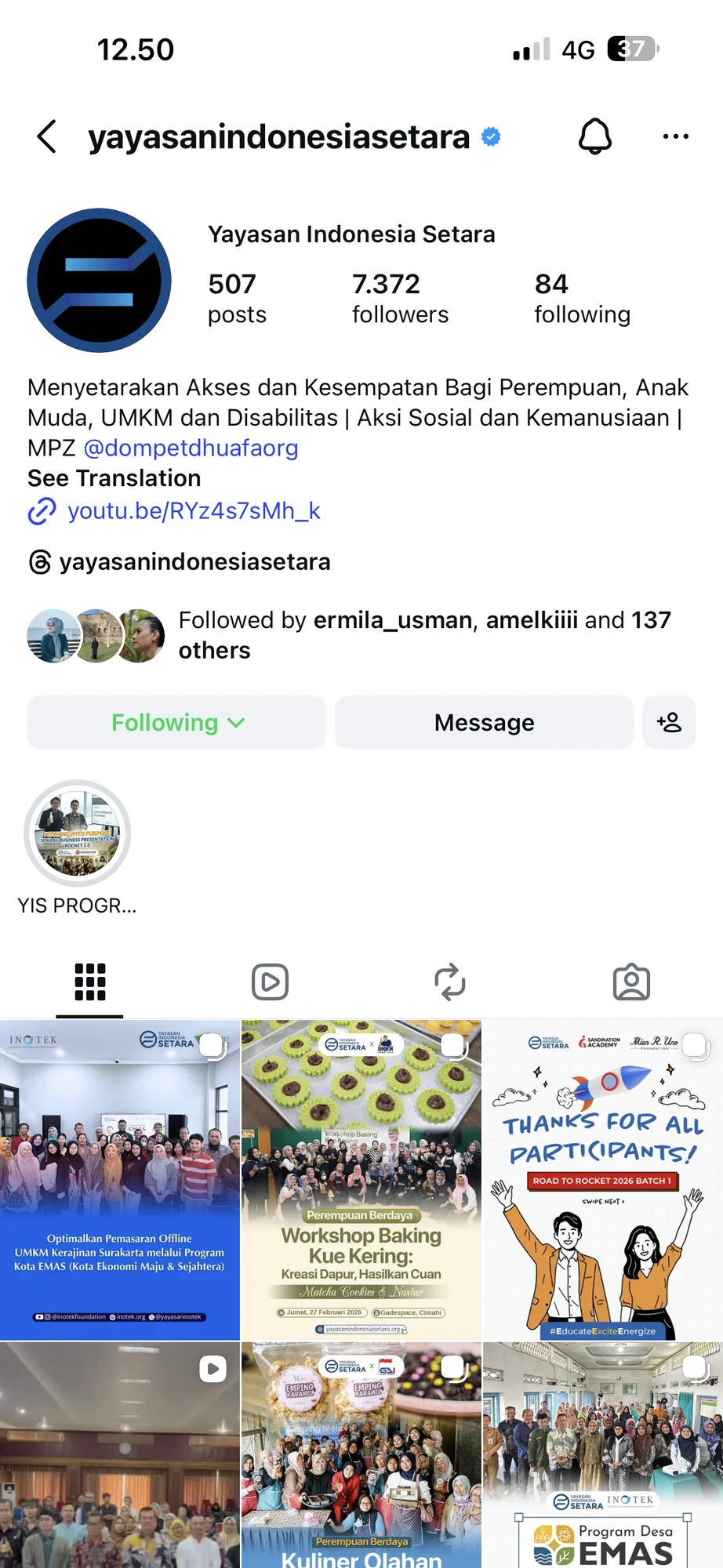Message Yayasan Indonesia Setara

[484, 722]
